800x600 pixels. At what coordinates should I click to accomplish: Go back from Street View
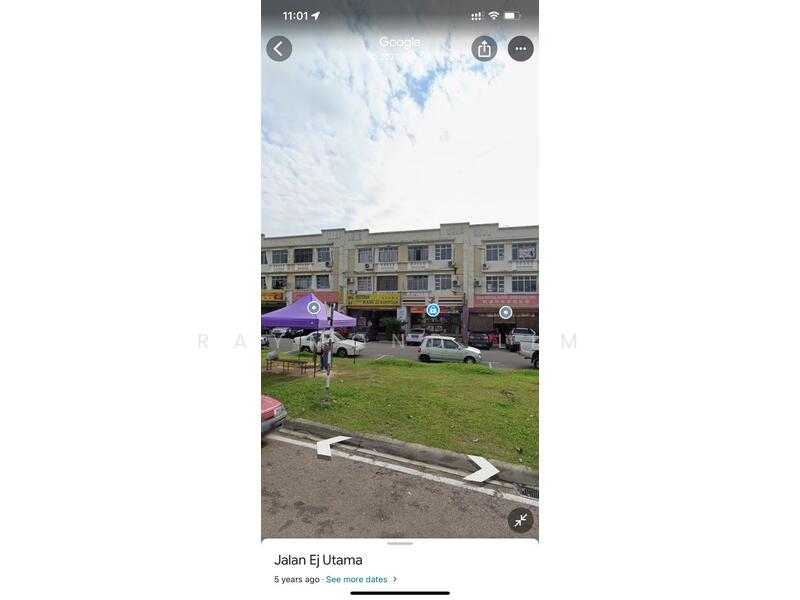tap(279, 48)
